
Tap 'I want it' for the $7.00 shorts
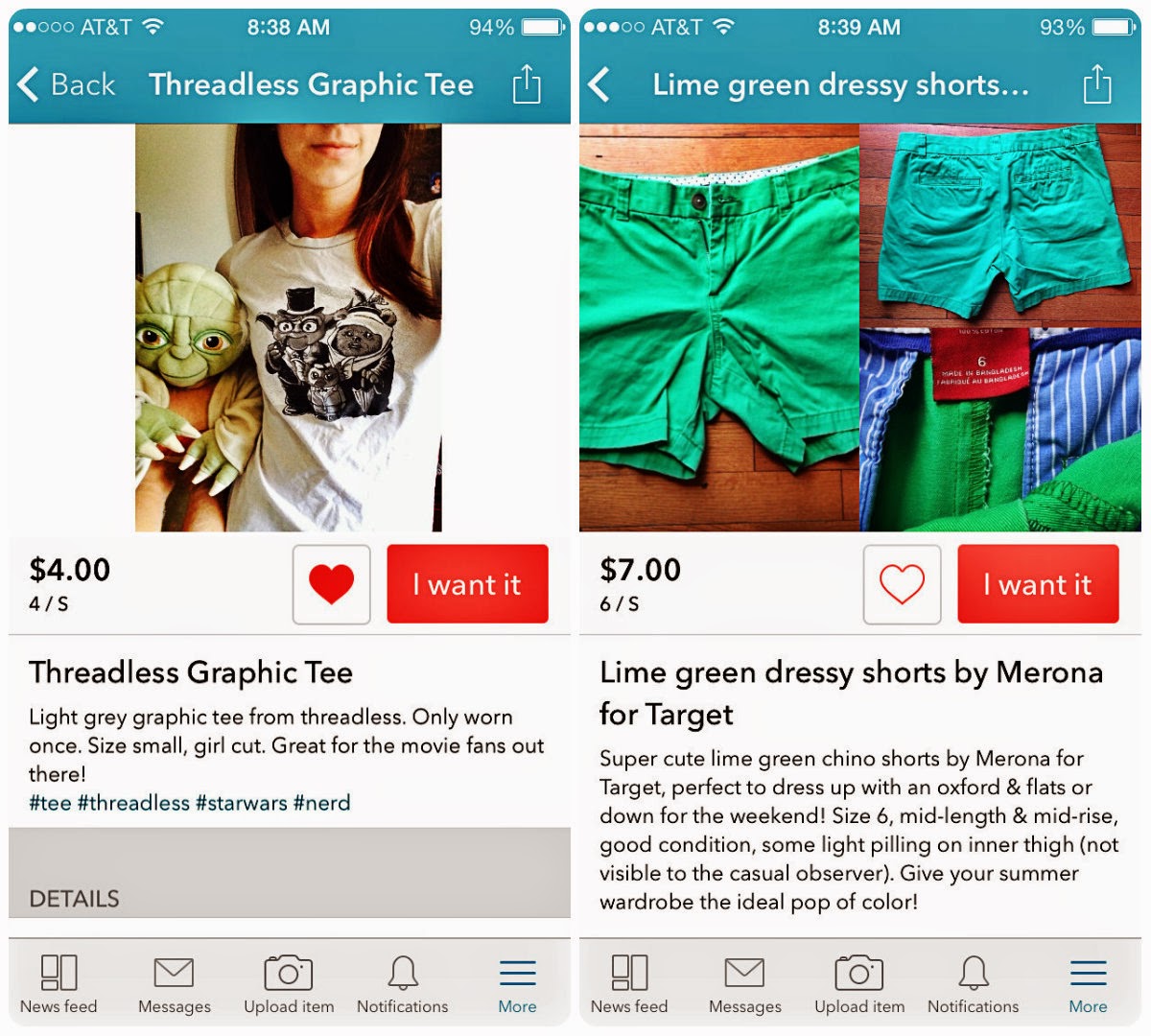pyautogui.click(x=1038, y=584)
